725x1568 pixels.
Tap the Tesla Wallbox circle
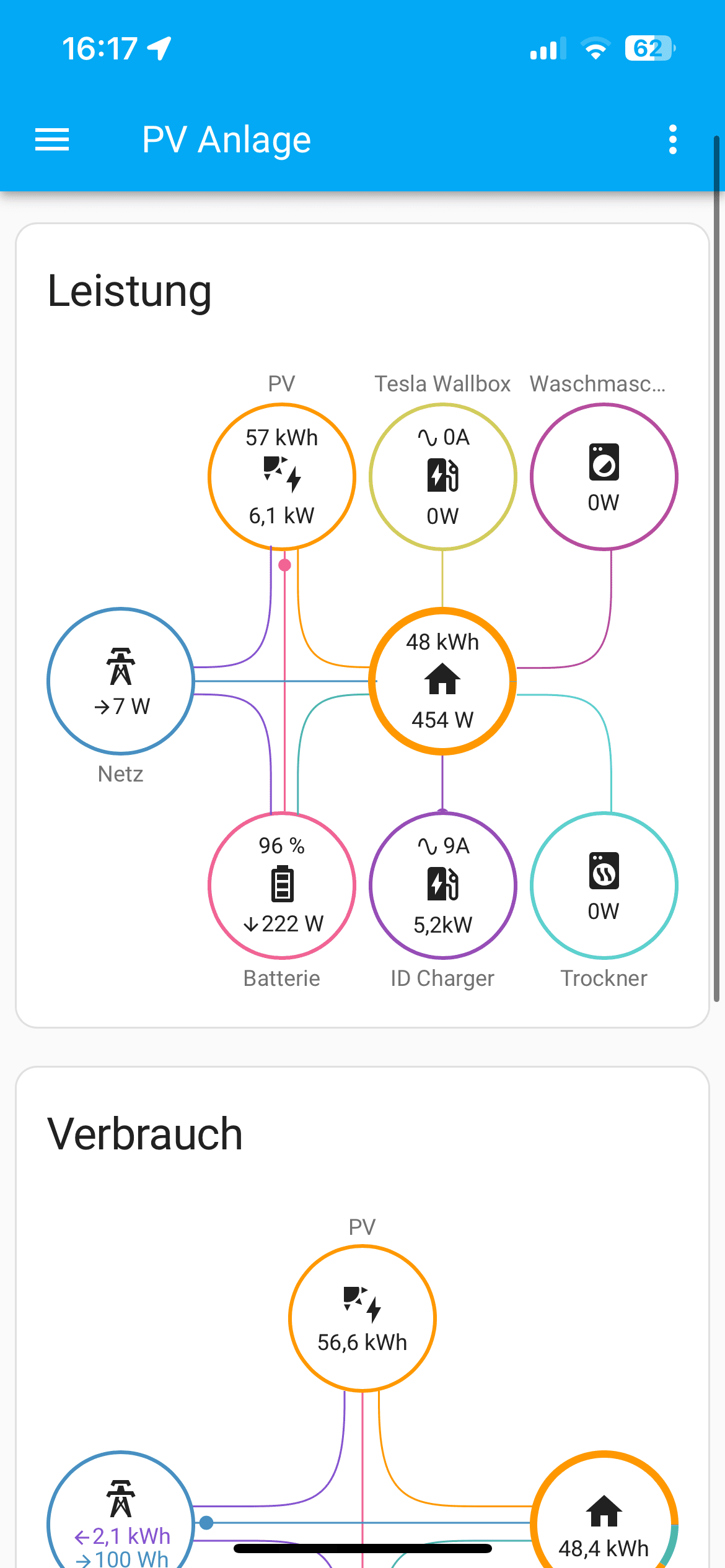pos(442,477)
